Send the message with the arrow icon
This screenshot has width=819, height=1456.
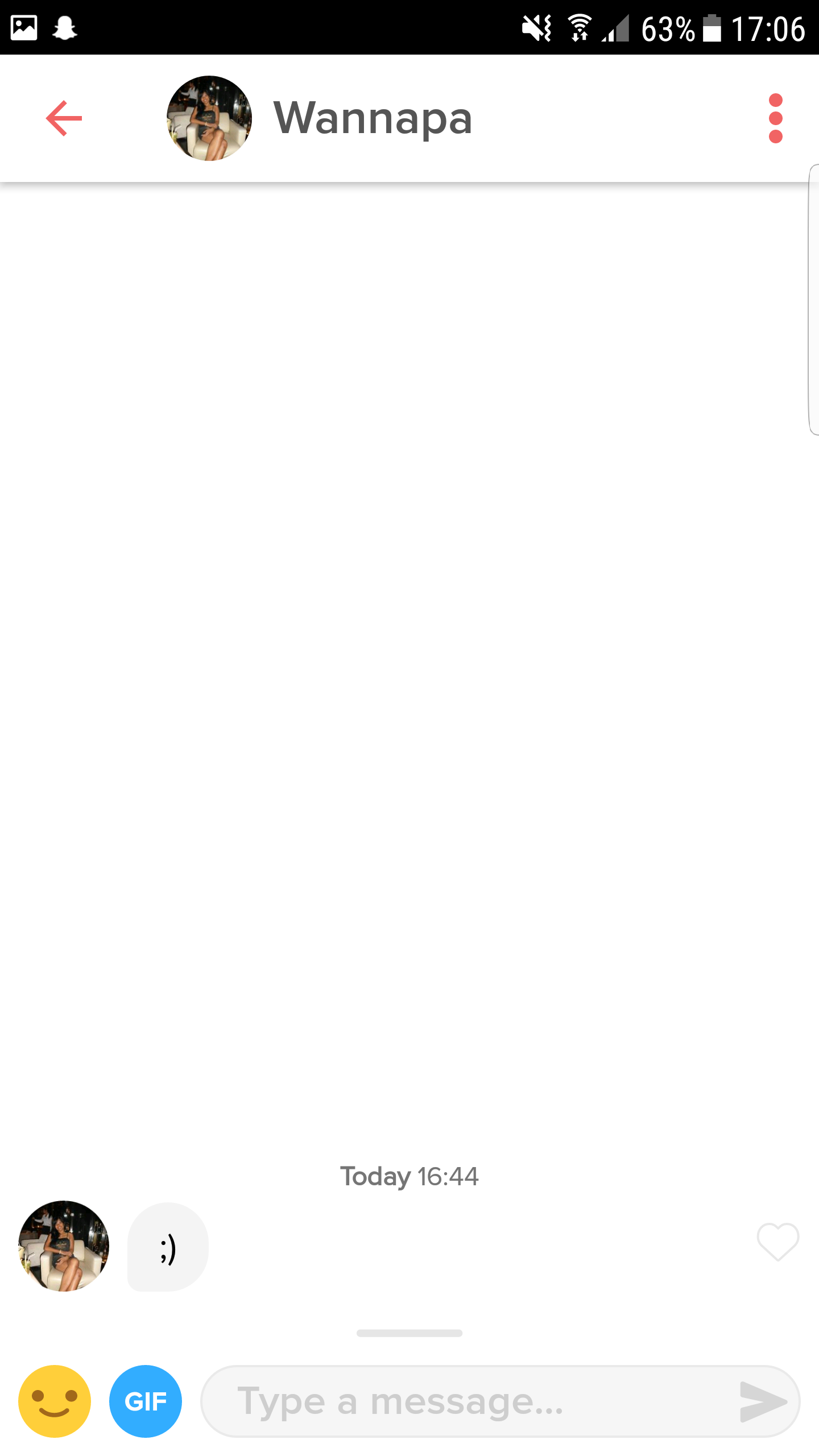763,1401
